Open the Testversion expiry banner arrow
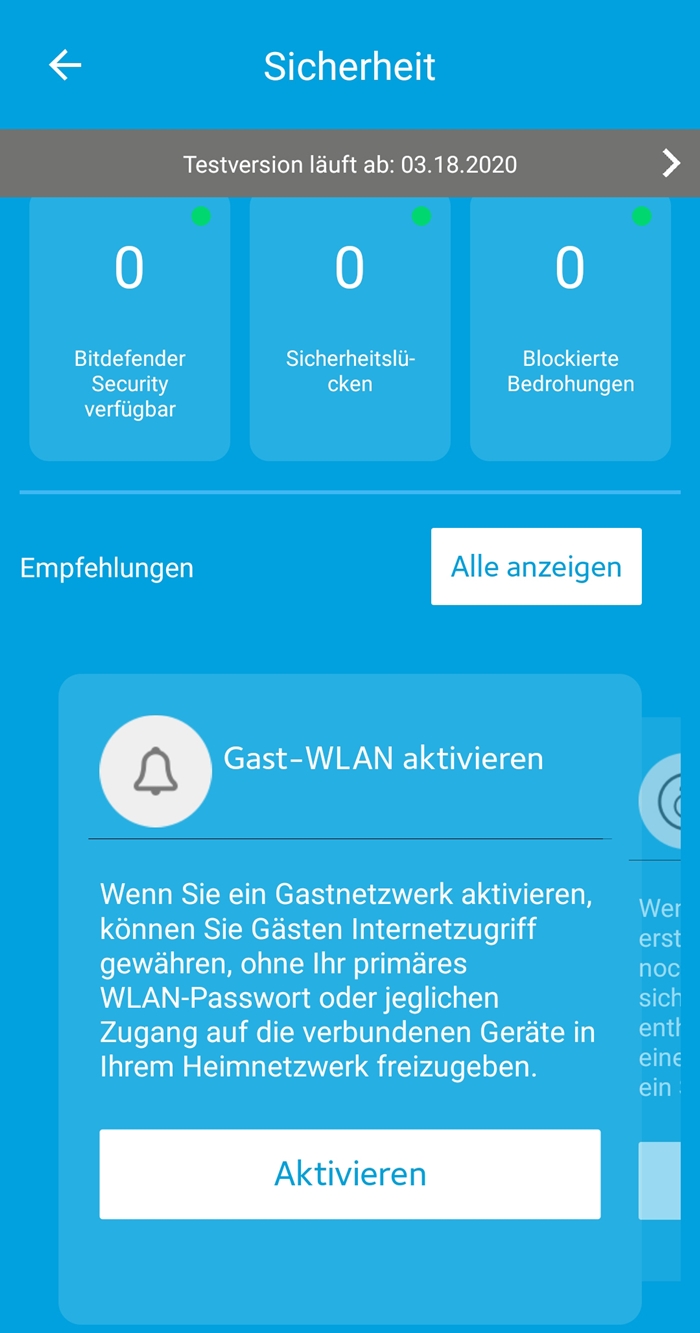Screen dimensions: 700x1333 [x=671, y=164]
